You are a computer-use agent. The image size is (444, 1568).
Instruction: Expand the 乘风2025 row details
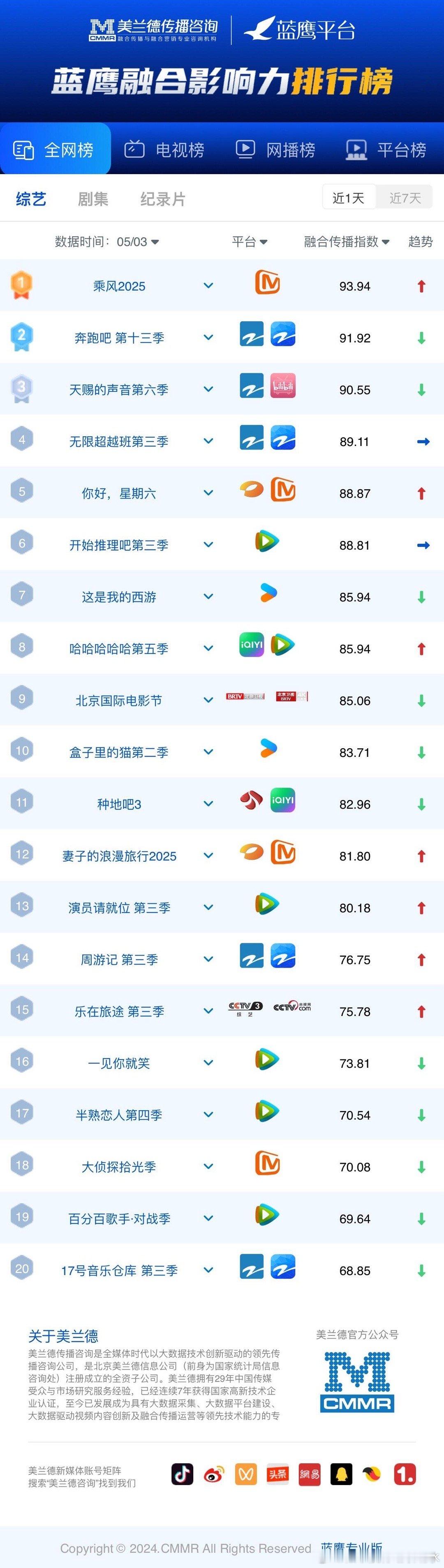pos(208,285)
